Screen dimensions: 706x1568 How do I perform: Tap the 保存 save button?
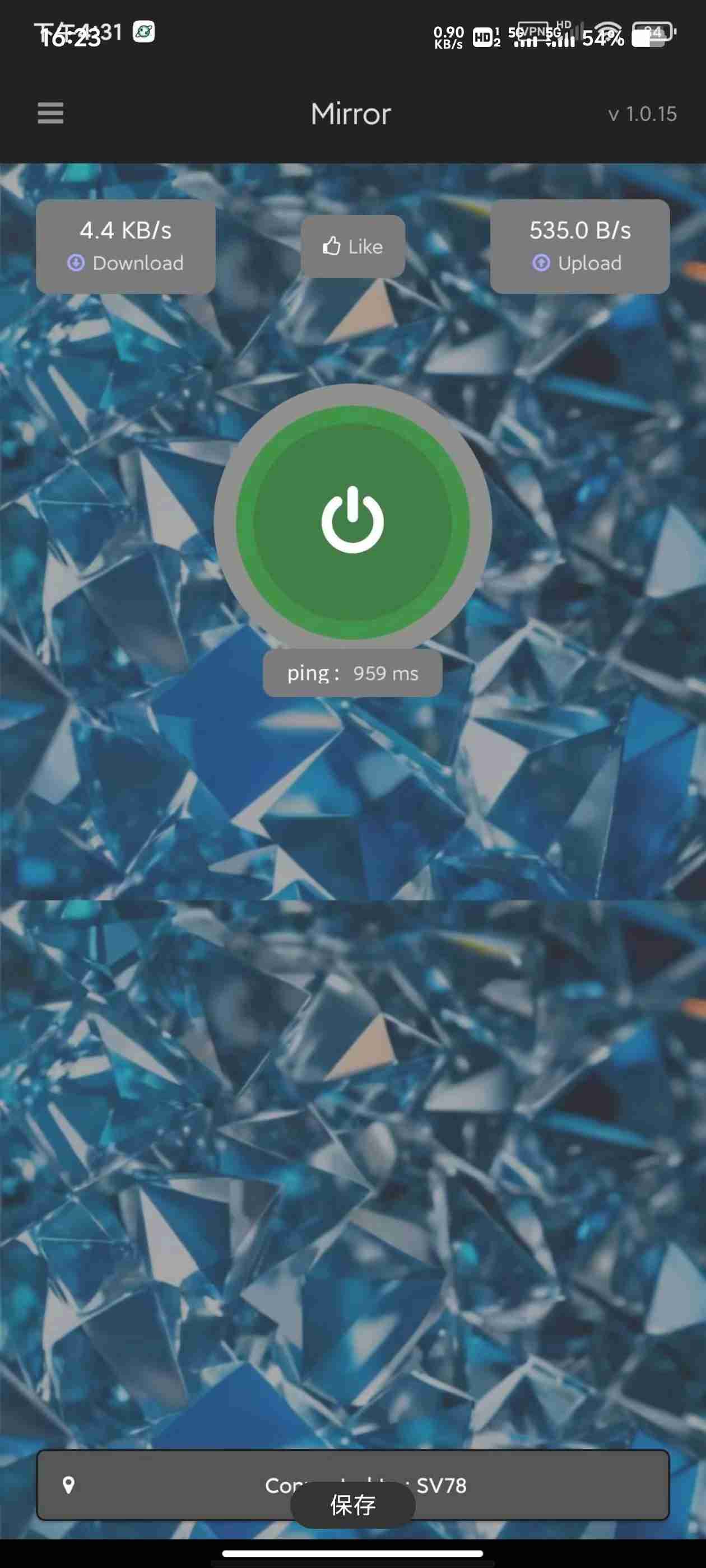click(352, 1505)
